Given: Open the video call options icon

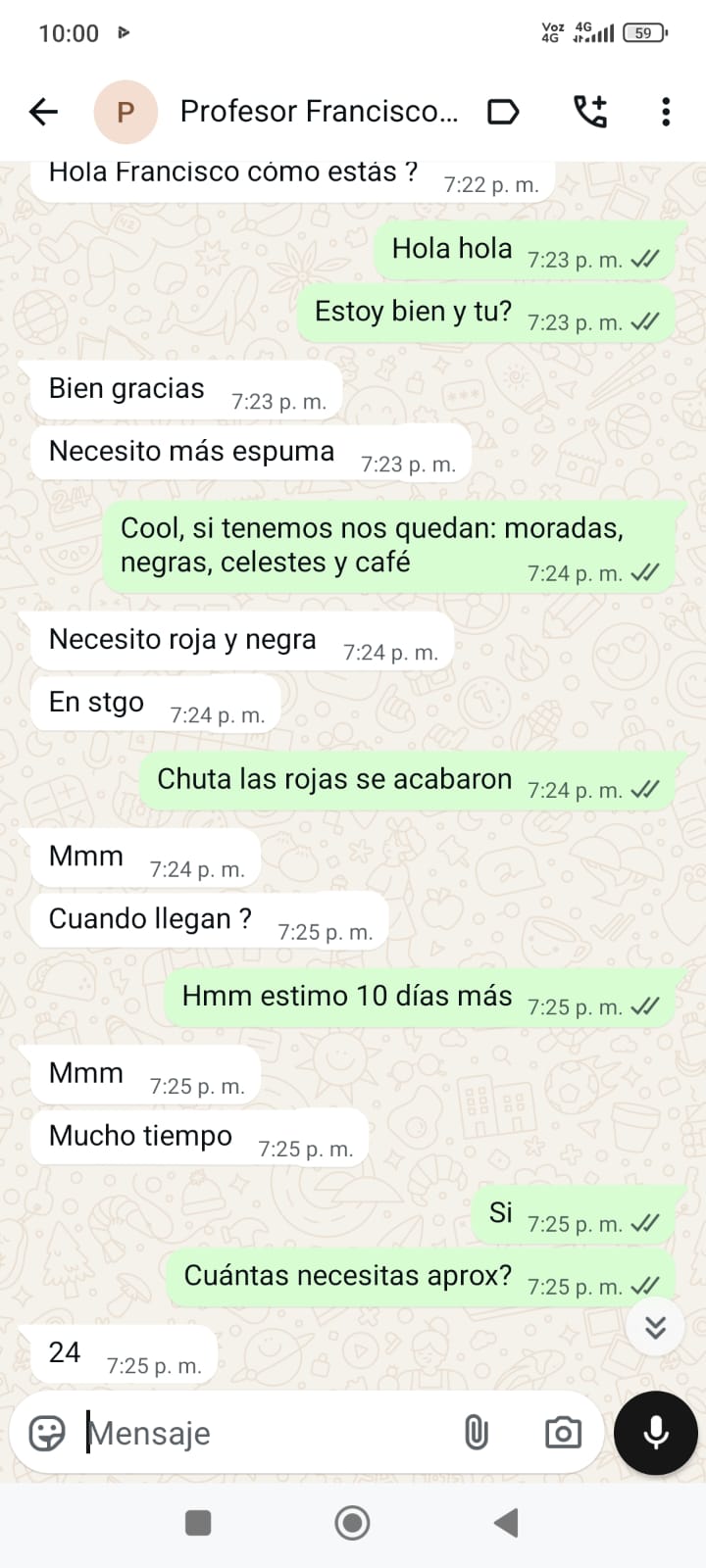Looking at the screenshot, I should click(x=589, y=112).
